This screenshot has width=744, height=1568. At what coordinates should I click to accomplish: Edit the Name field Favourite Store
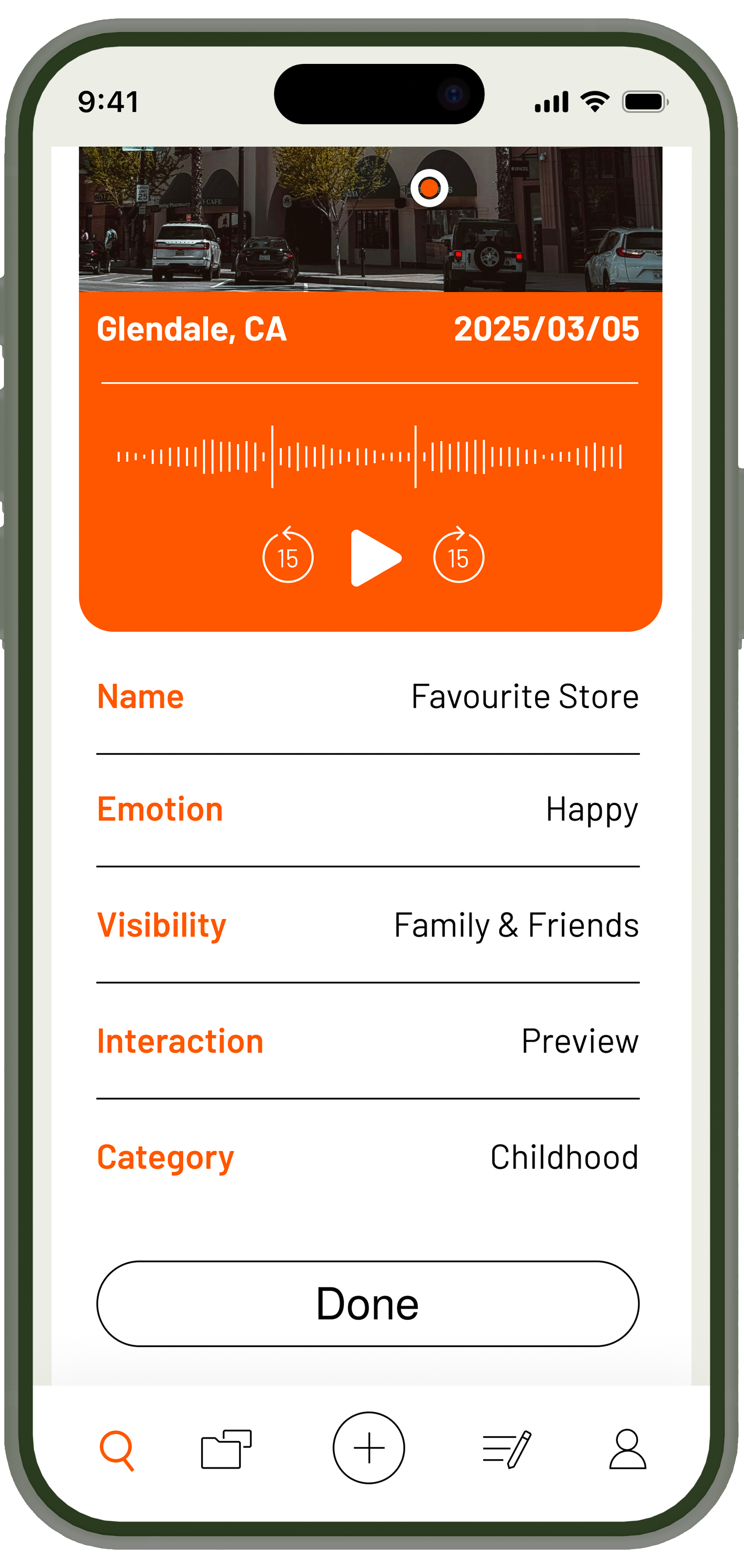[x=524, y=696]
